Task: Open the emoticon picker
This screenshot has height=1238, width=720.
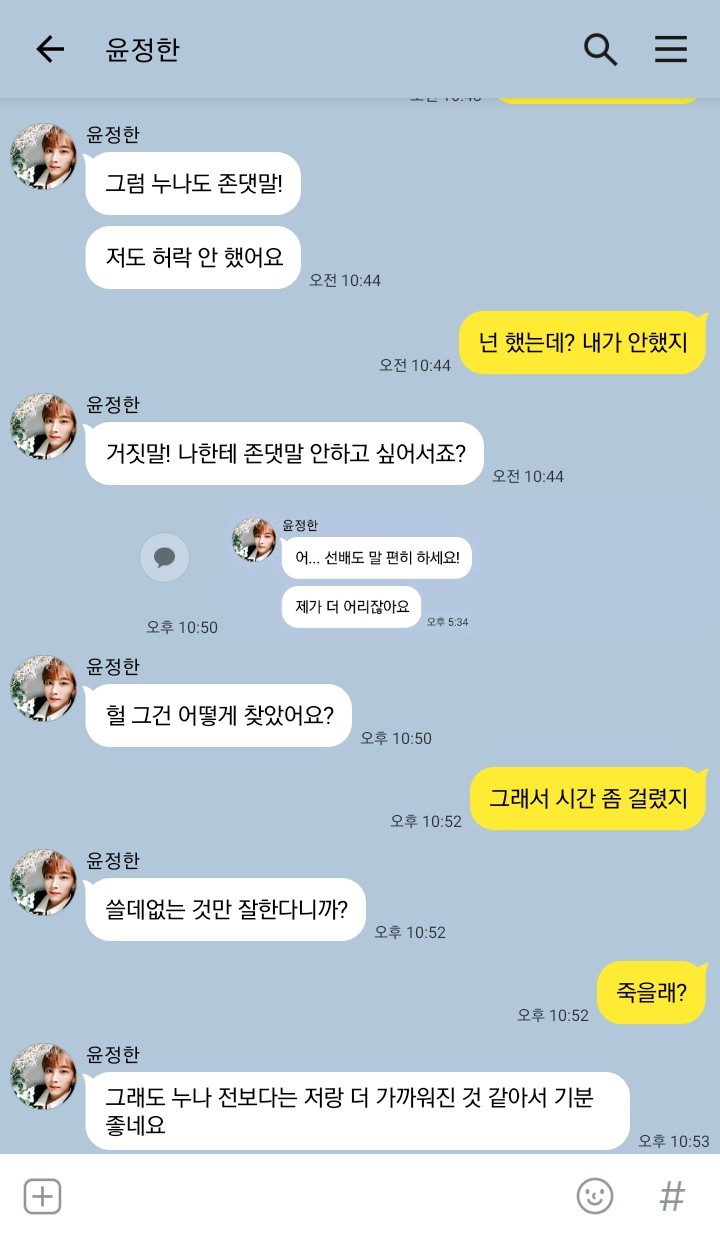Action: (x=595, y=1196)
